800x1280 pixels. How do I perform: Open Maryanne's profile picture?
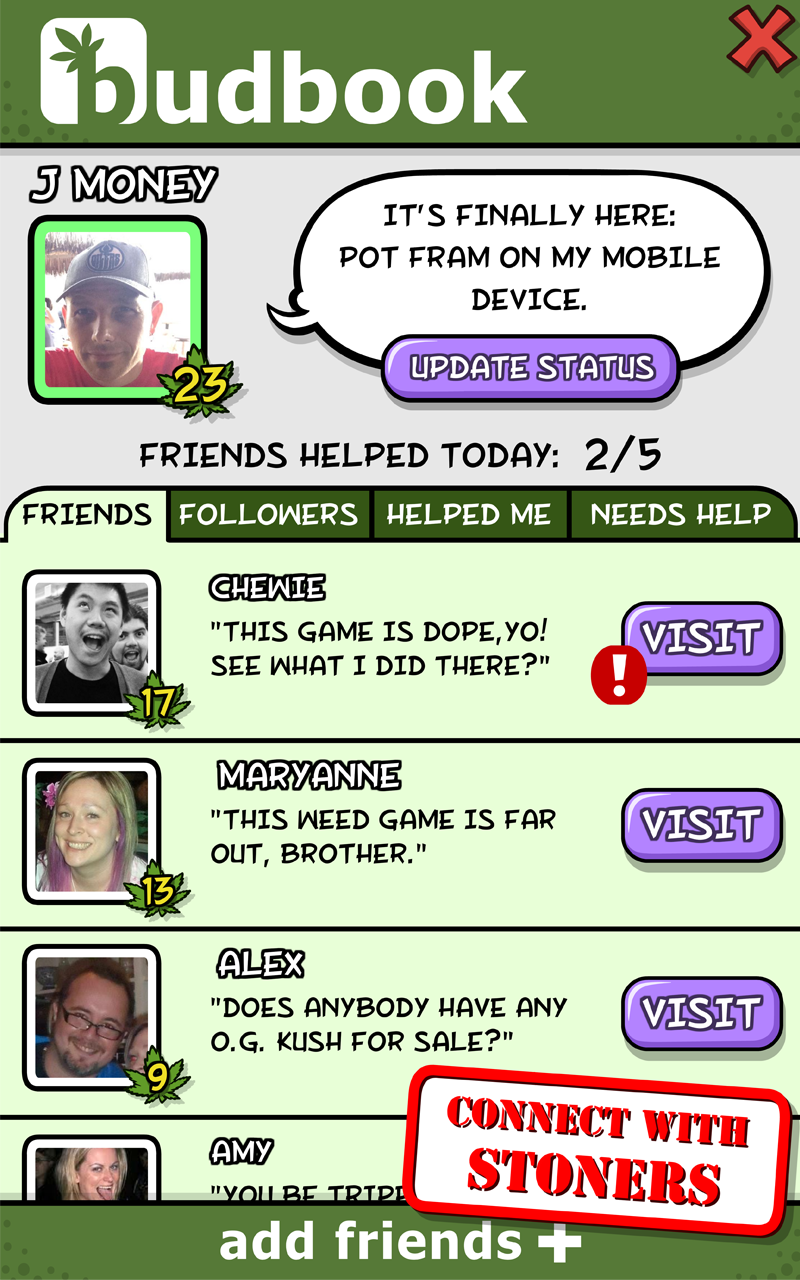point(91,829)
